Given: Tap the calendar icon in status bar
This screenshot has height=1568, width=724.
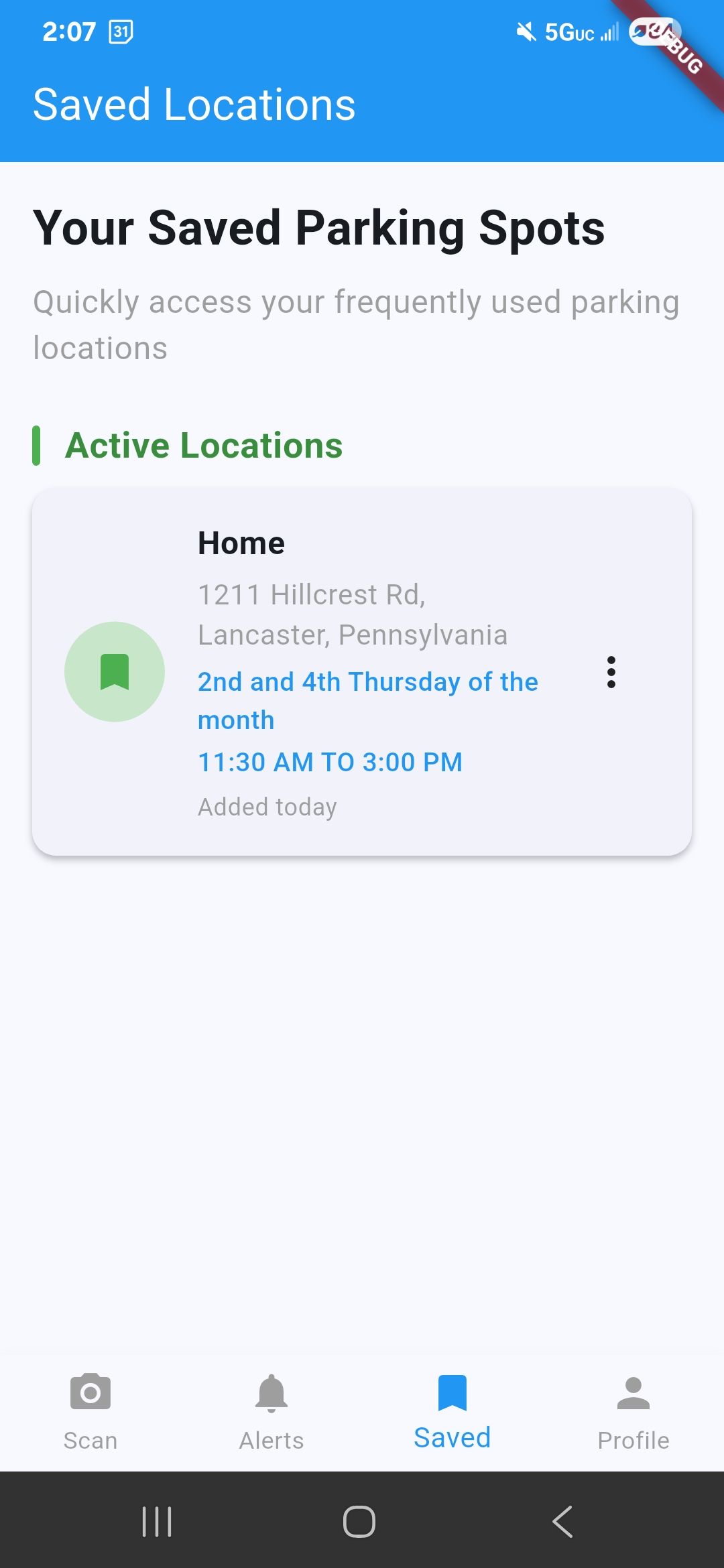Looking at the screenshot, I should (120, 31).
